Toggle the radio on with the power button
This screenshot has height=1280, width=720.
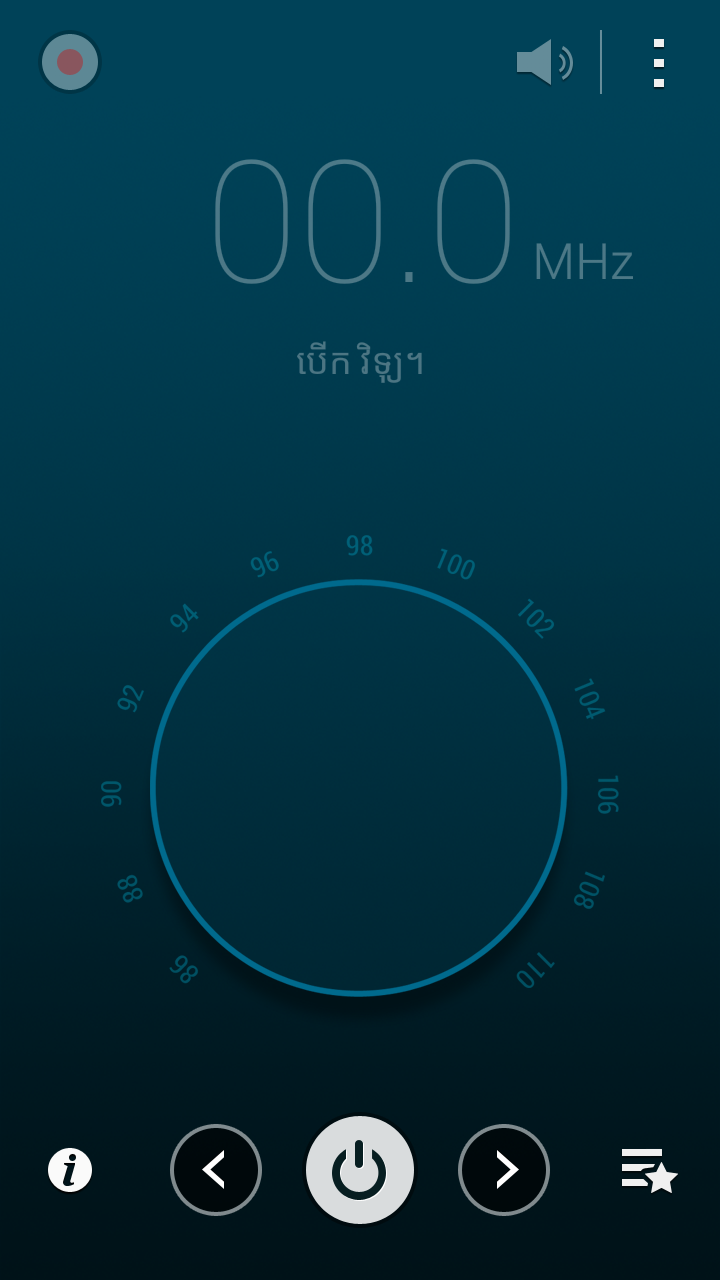(360, 1170)
